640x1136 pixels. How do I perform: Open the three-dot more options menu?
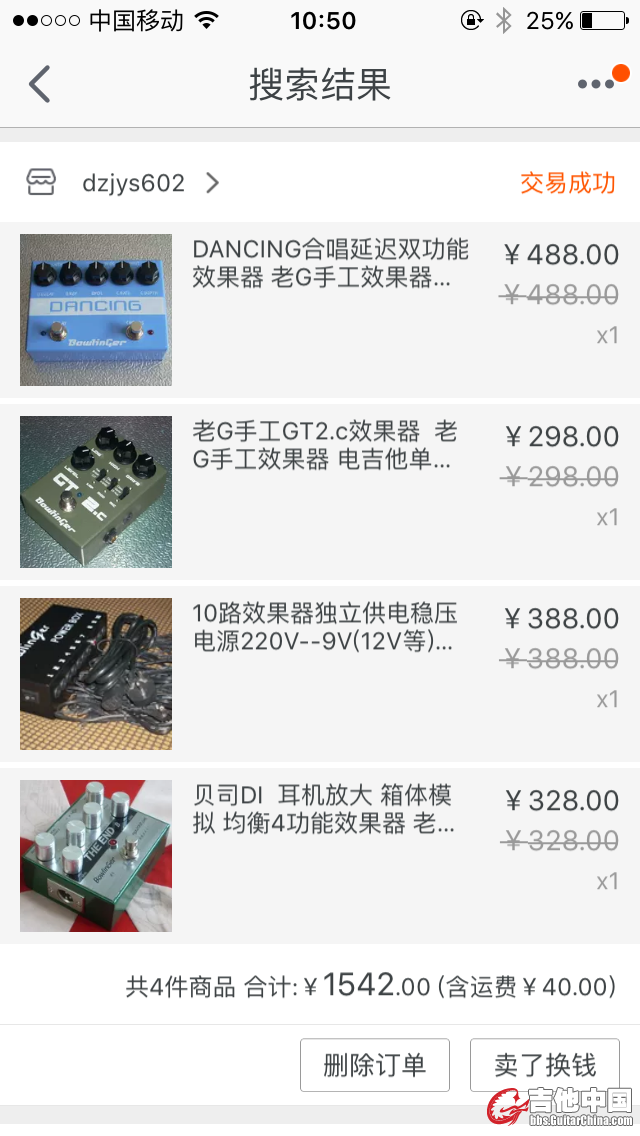pyautogui.click(x=596, y=84)
